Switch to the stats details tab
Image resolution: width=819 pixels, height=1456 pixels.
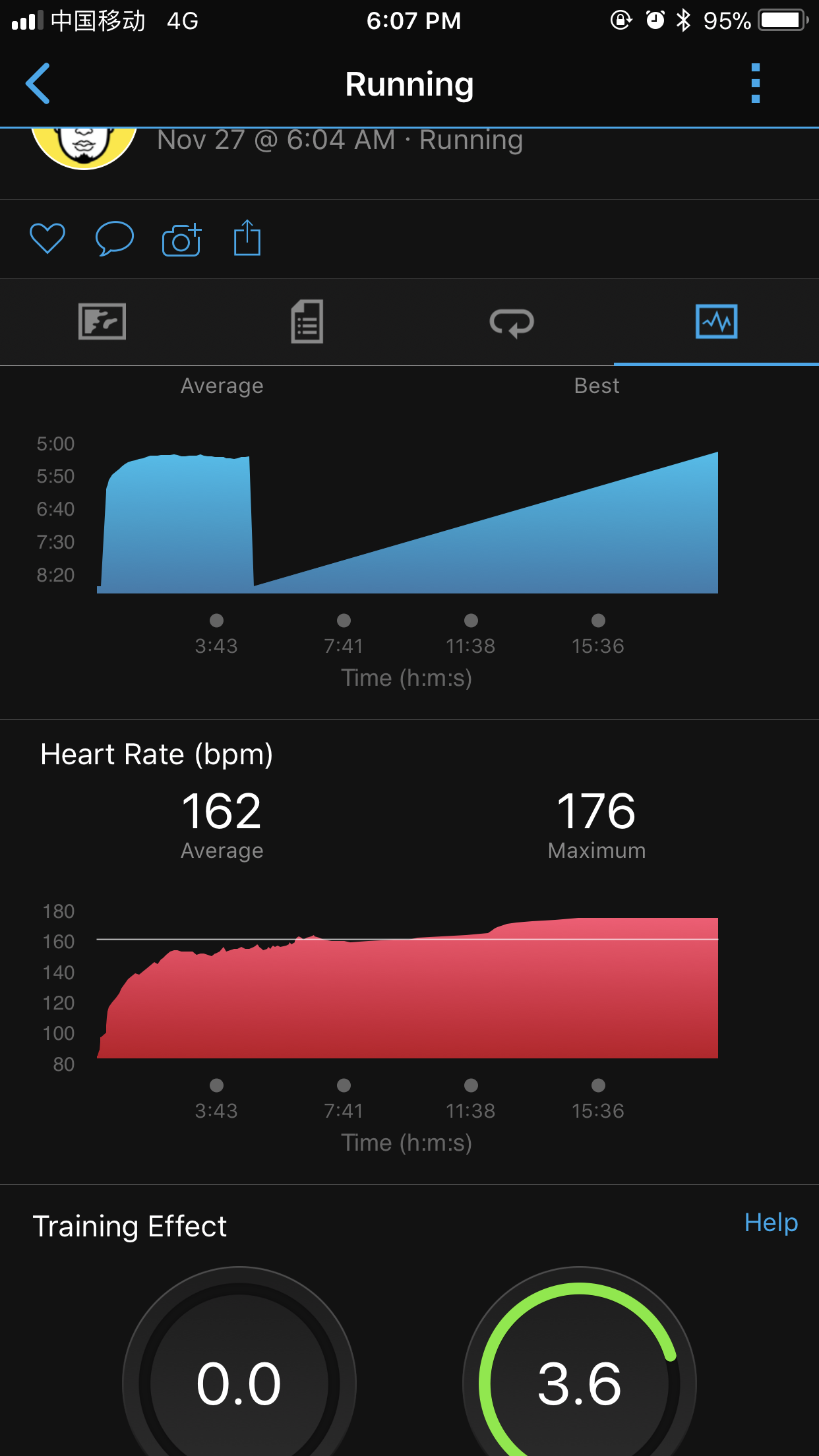[307, 322]
